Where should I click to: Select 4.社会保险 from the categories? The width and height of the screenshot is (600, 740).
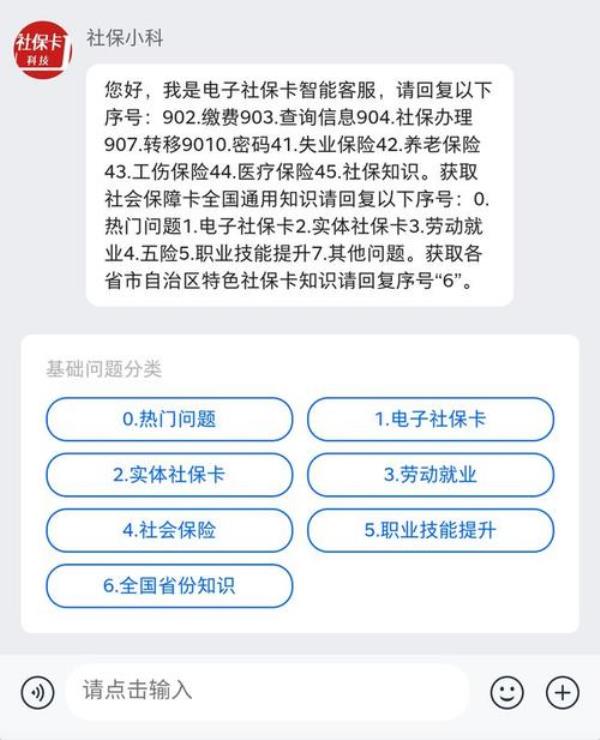point(169,531)
